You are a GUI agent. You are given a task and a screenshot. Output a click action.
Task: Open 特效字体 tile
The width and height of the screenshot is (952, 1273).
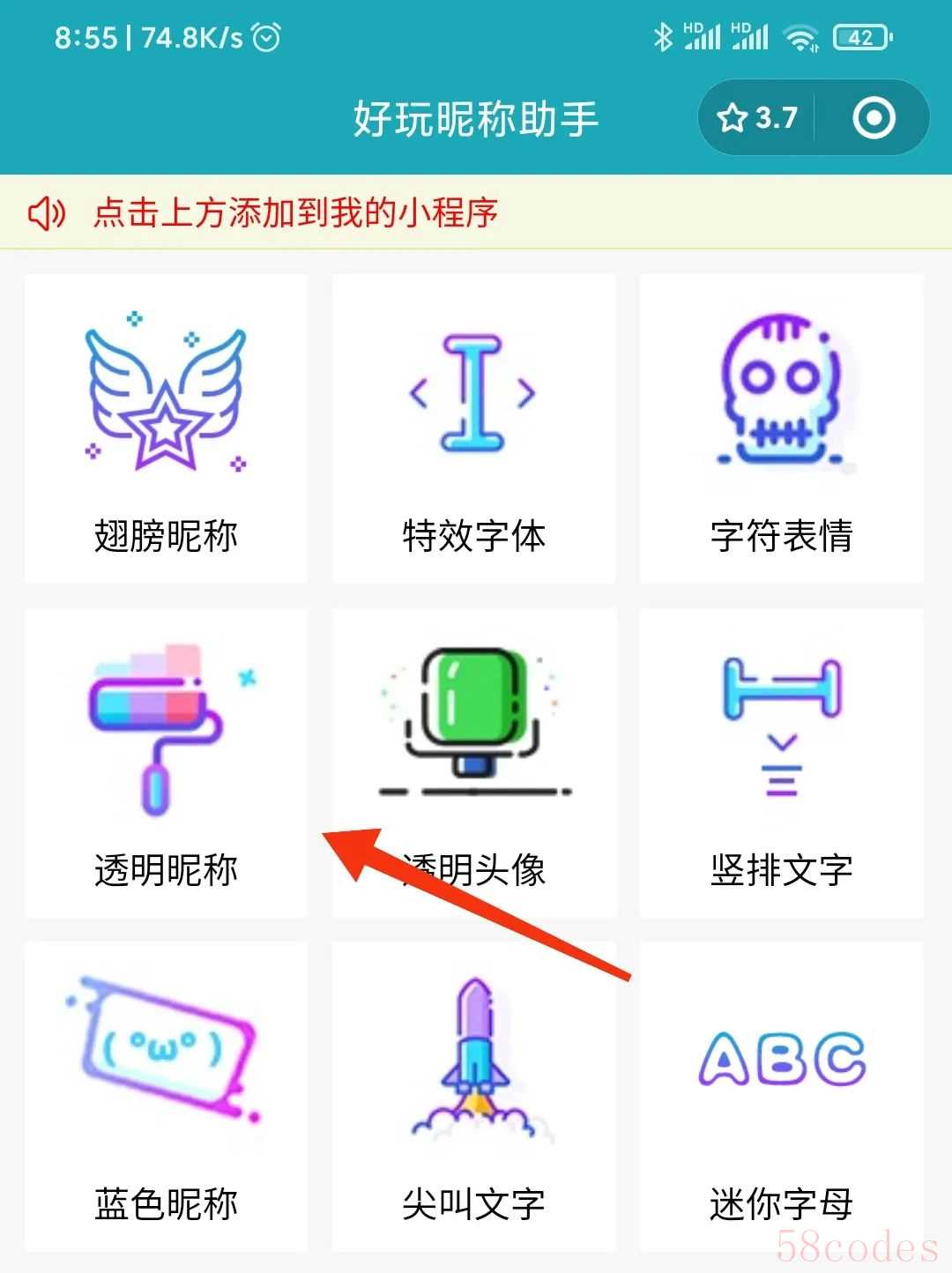(x=473, y=428)
